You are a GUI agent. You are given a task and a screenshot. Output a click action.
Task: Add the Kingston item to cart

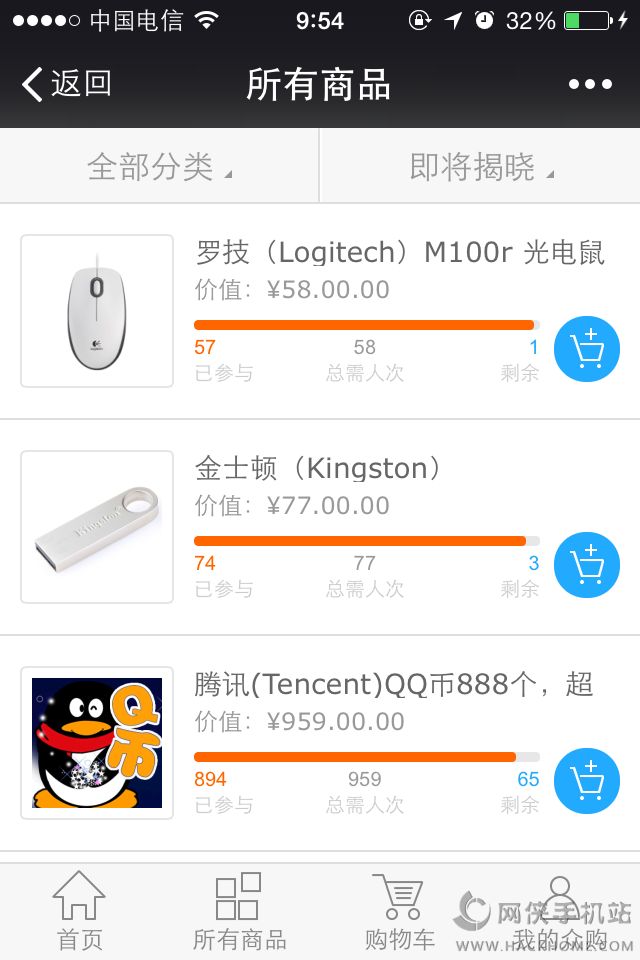click(x=587, y=565)
